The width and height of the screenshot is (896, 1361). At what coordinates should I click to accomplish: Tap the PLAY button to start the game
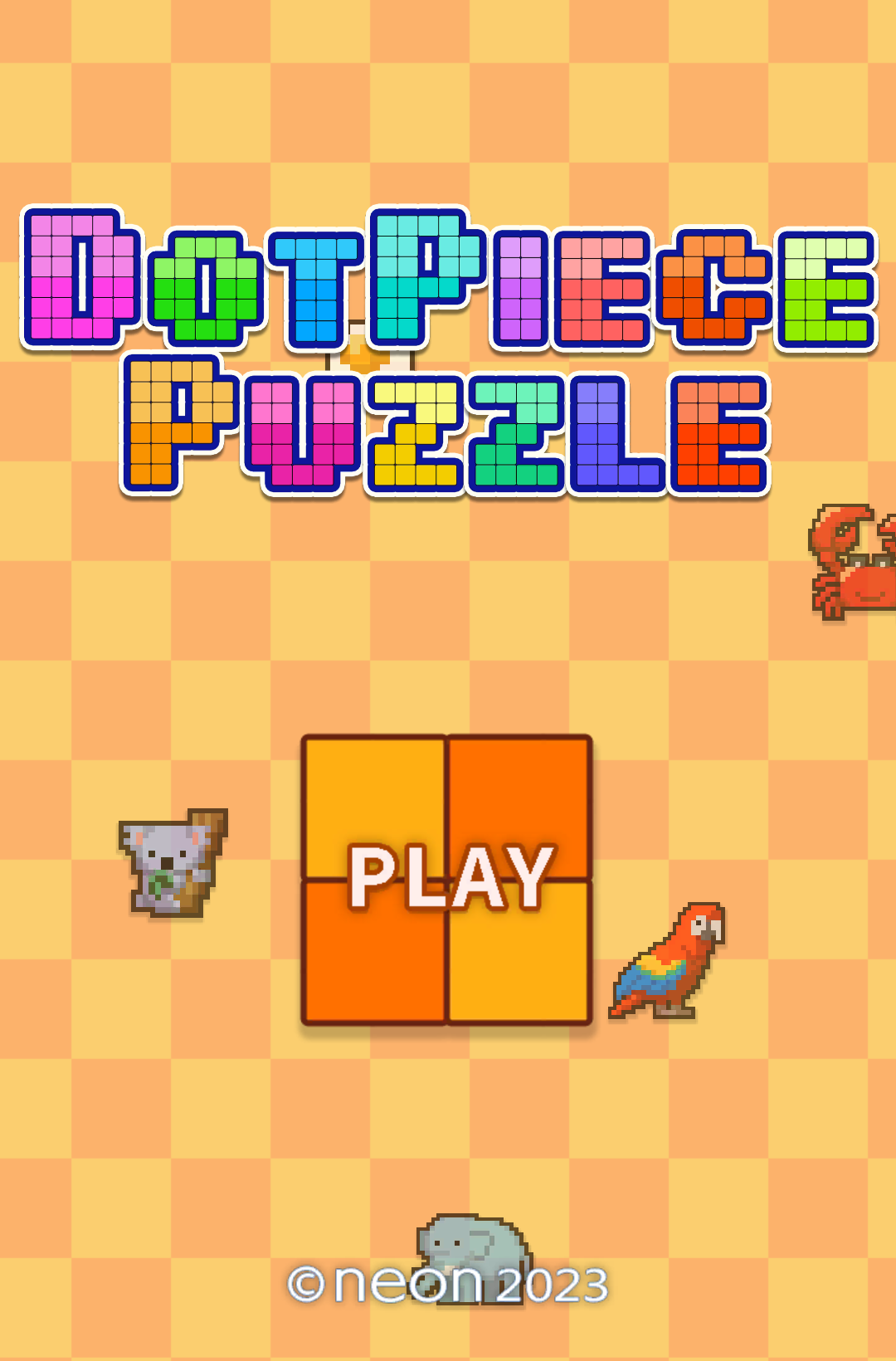coord(446,879)
